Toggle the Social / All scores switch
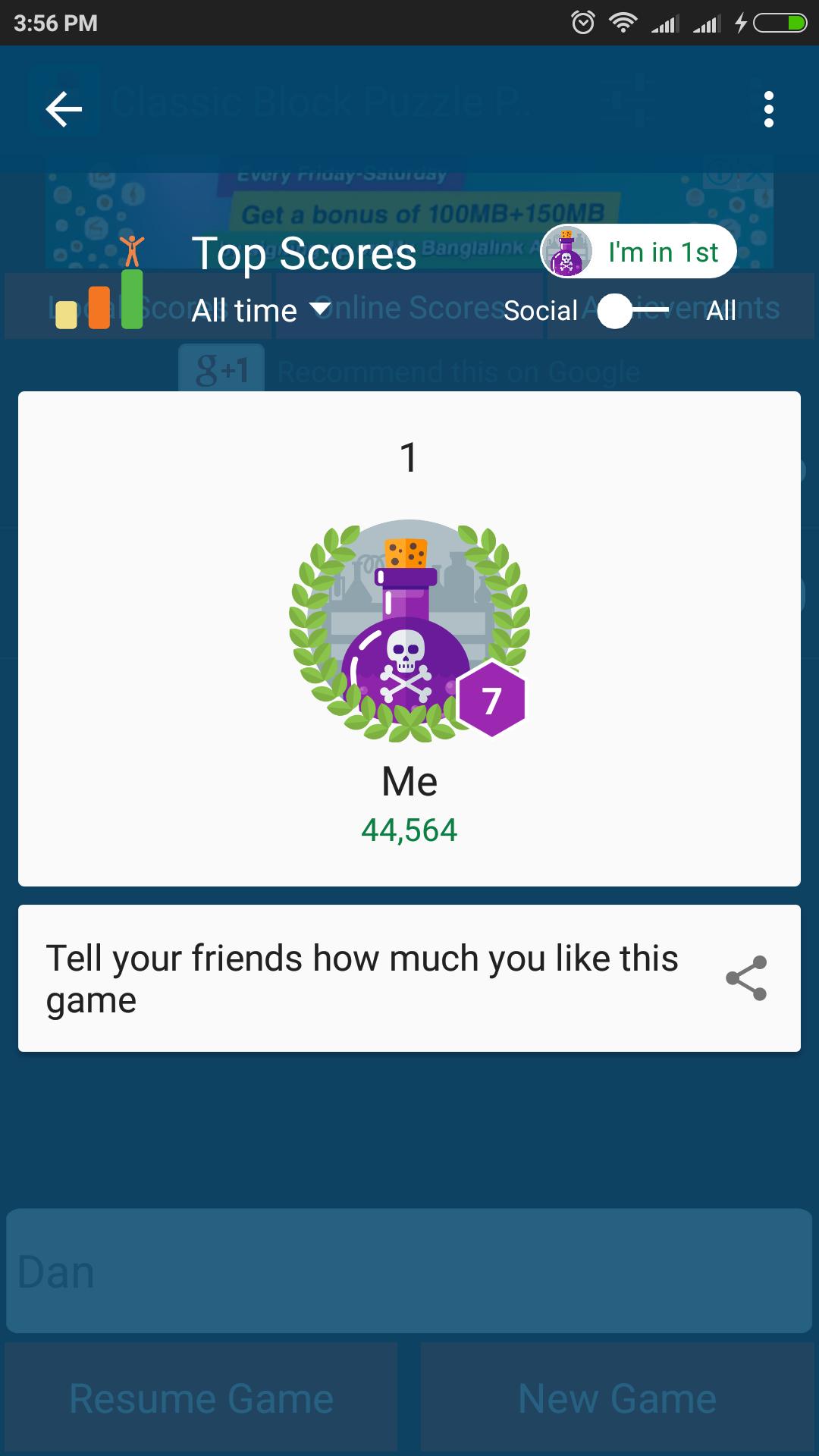 tap(632, 311)
